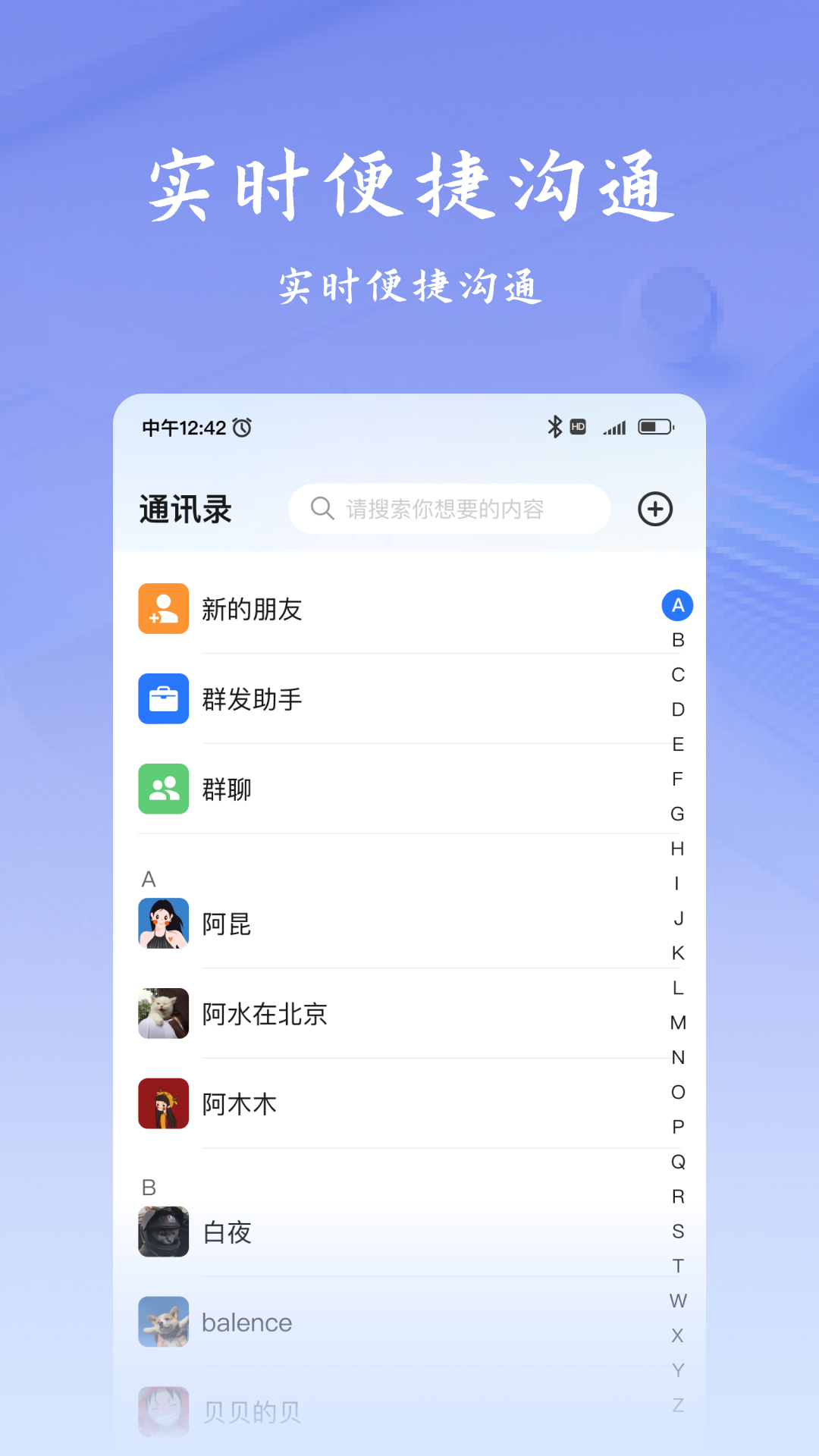Jump to letter M in the alphabet index
The width and height of the screenshot is (819, 1456).
[678, 1021]
